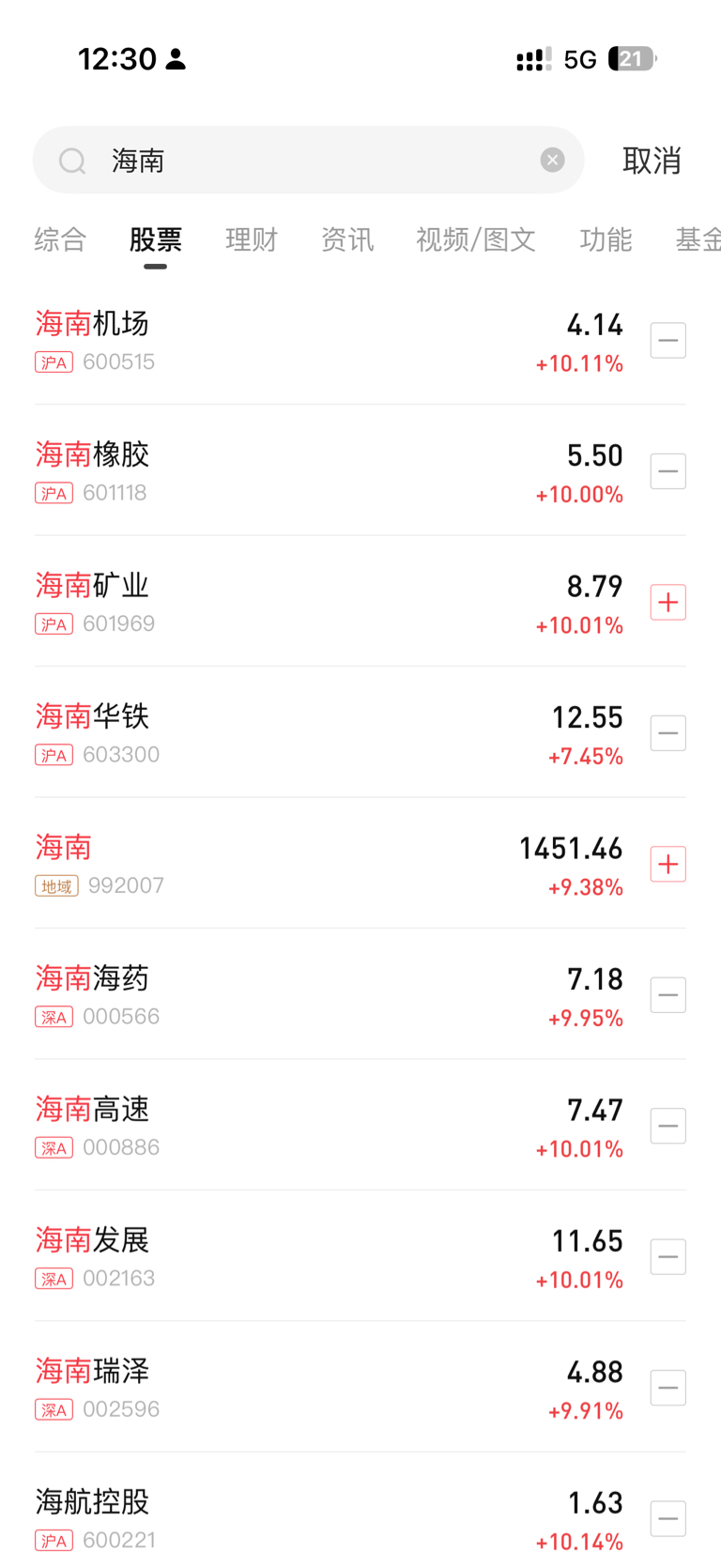This screenshot has height=1568, width=721.
Task: View 海南海药 000566
Action: pyautogui.click(x=329, y=994)
